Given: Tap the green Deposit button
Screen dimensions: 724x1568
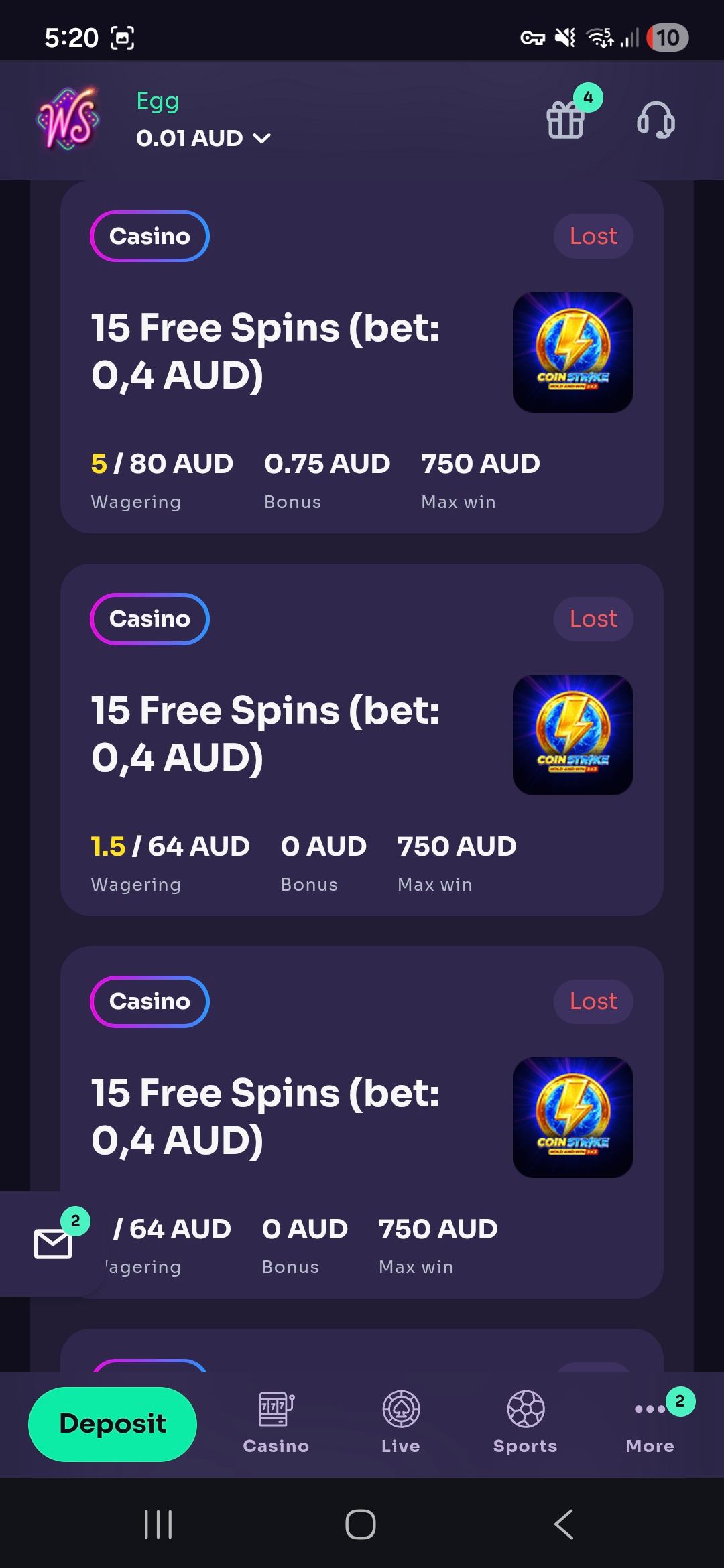Looking at the screenshot, I should click(113, 1424).
